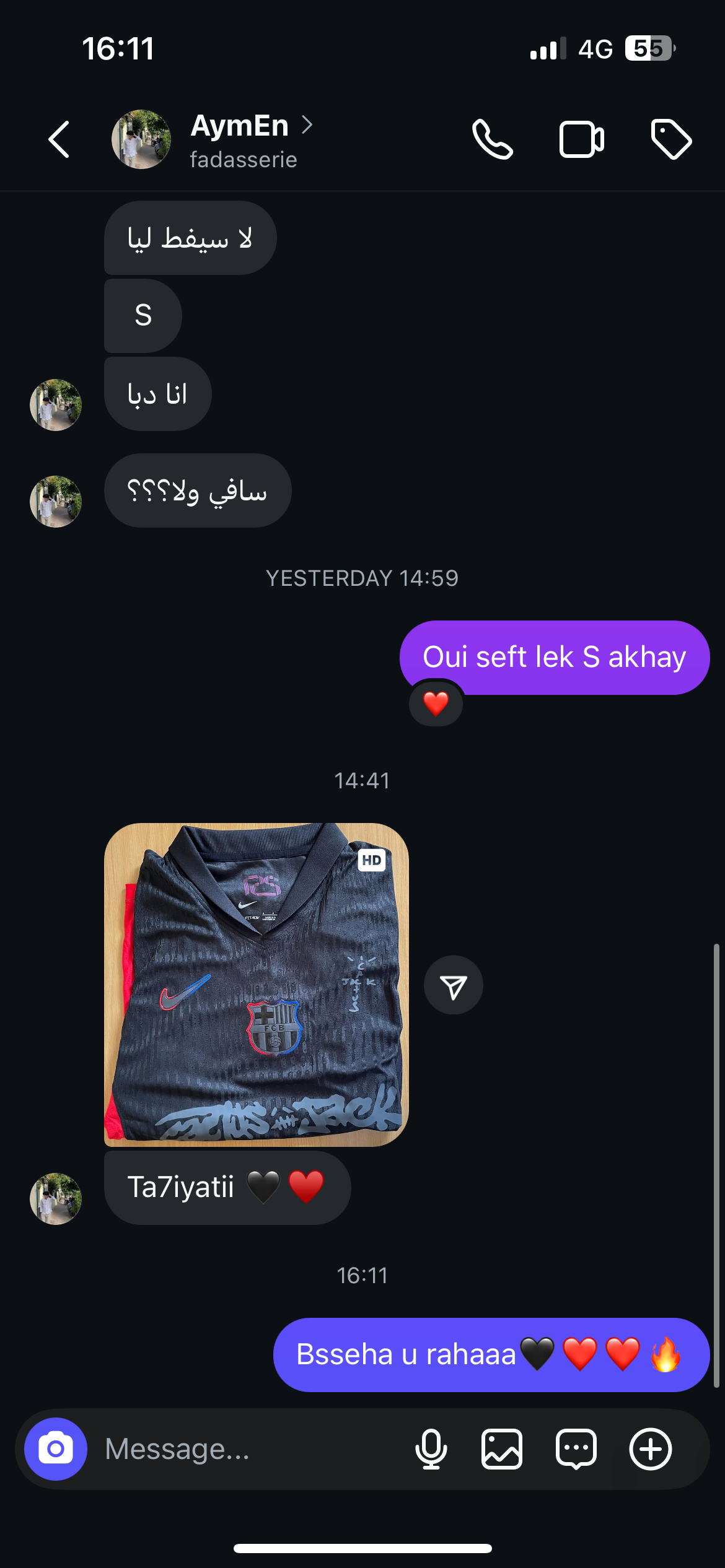The height and width of the screenshot is (1568, 725).
Task: Start a video call with AymEn
Action: click(581, 139)
